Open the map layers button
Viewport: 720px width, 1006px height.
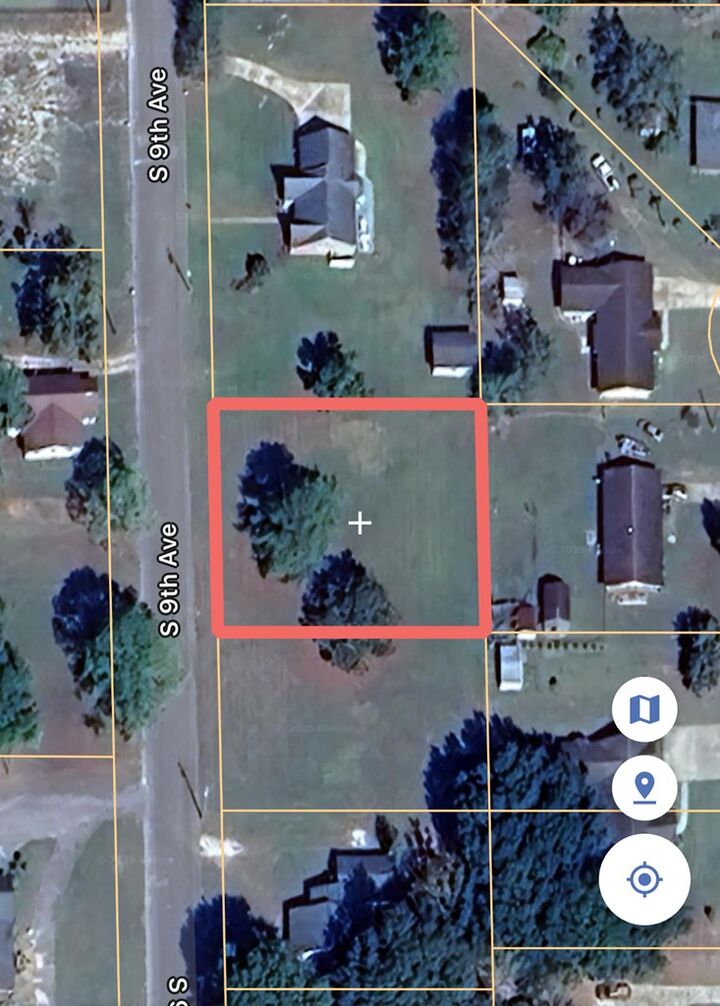645,709
